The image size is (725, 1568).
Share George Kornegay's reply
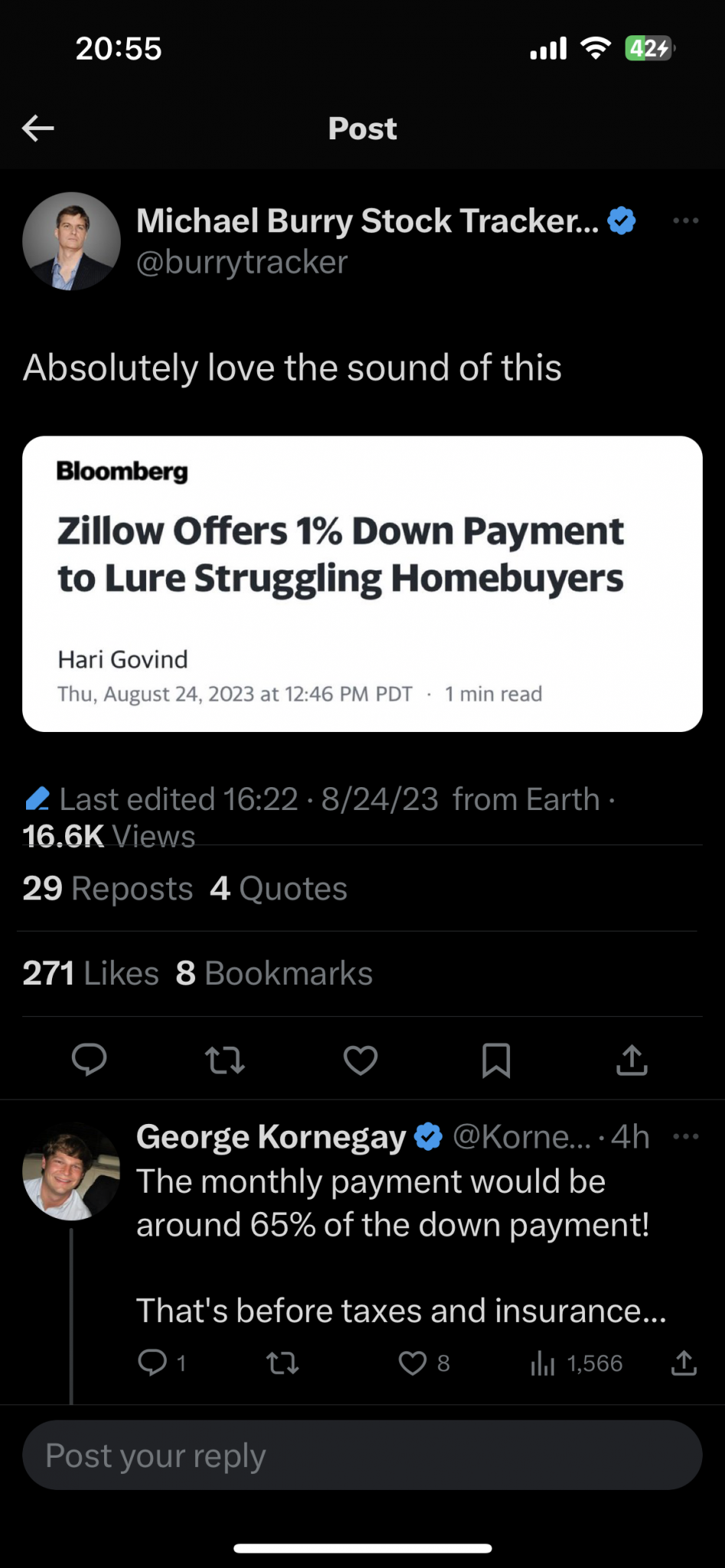(684, 1363)
